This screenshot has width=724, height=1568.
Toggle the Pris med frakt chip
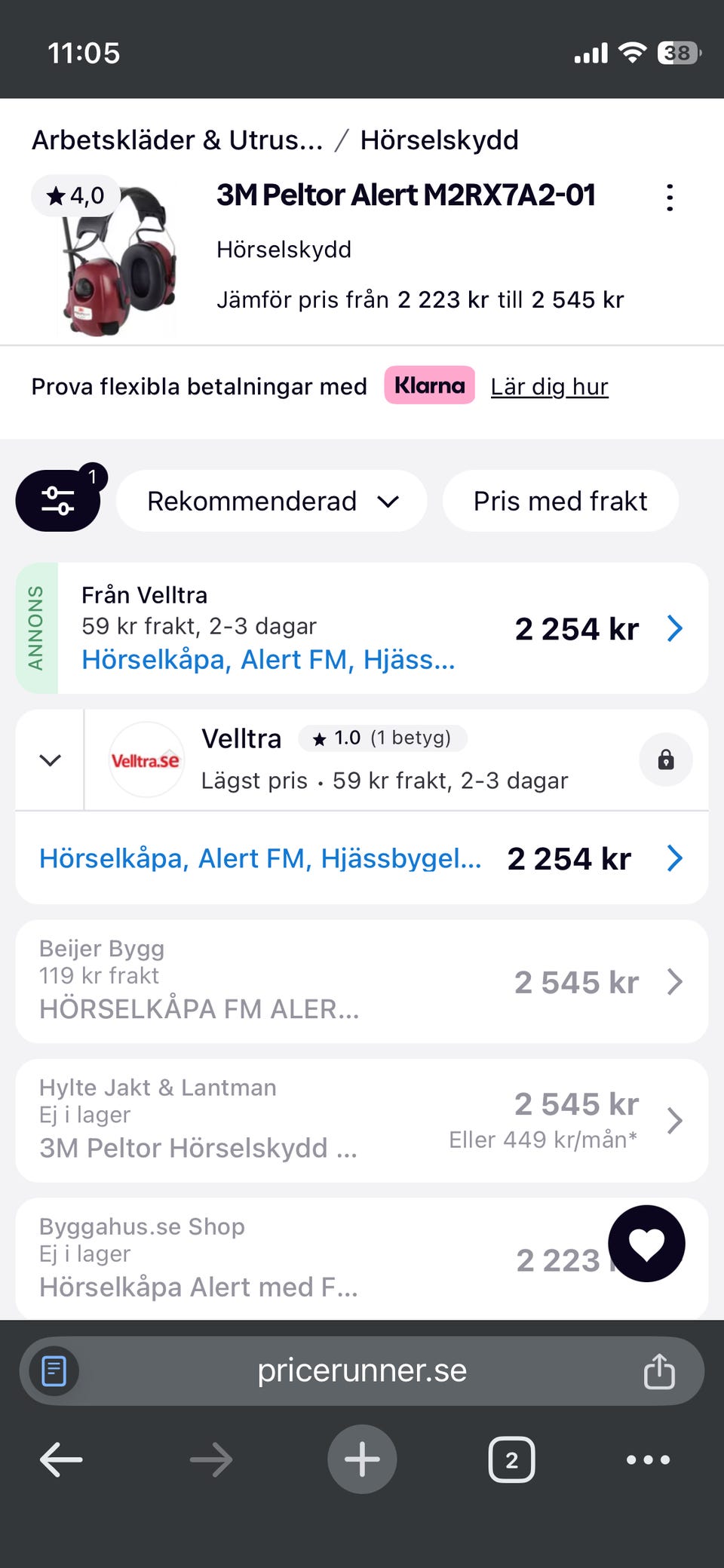[x=560, y=501]
